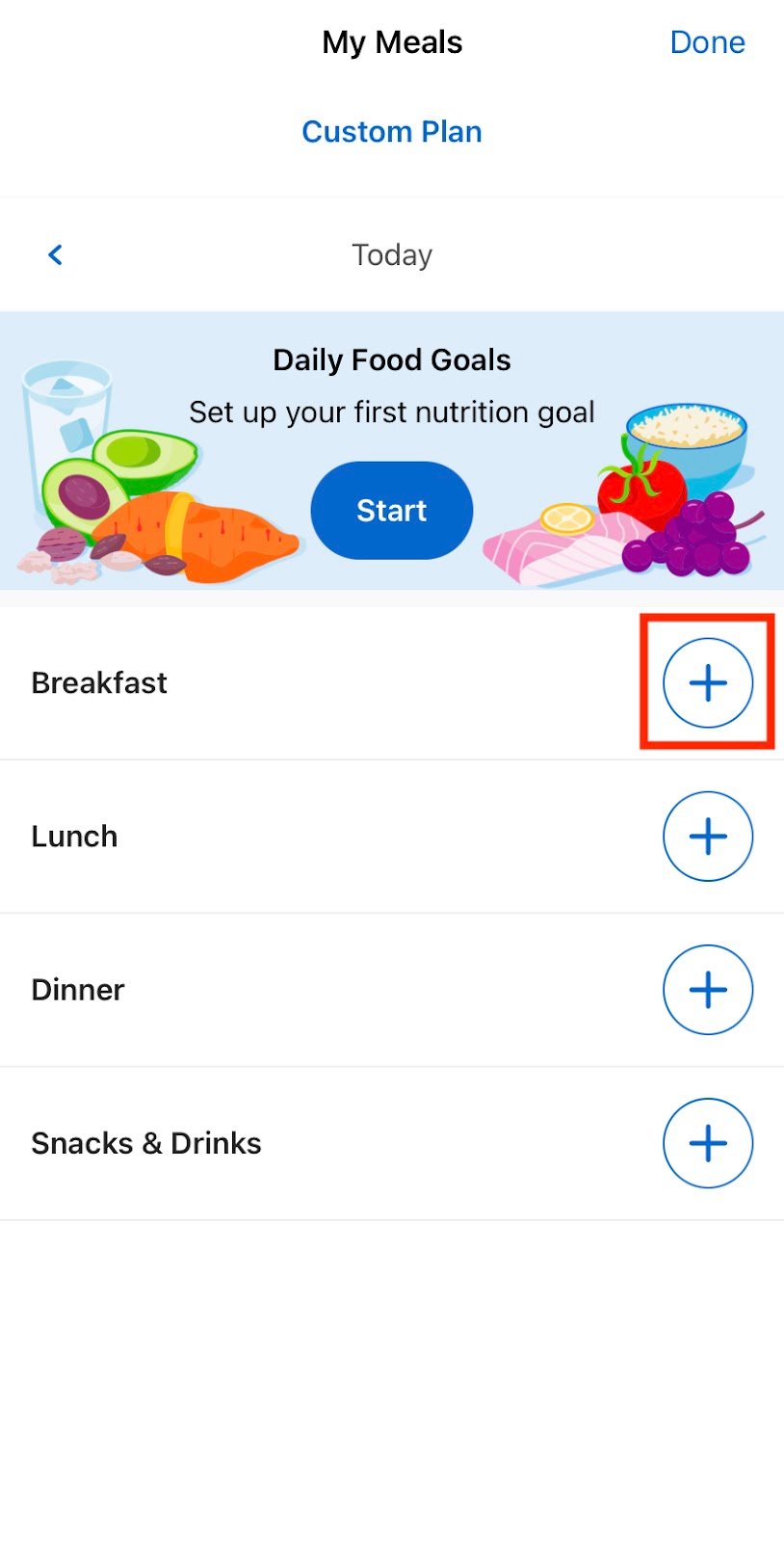Viewport: 784px width, 1542px height.
Task: Add a food item to Breakfast
Action: pos(707,682)
